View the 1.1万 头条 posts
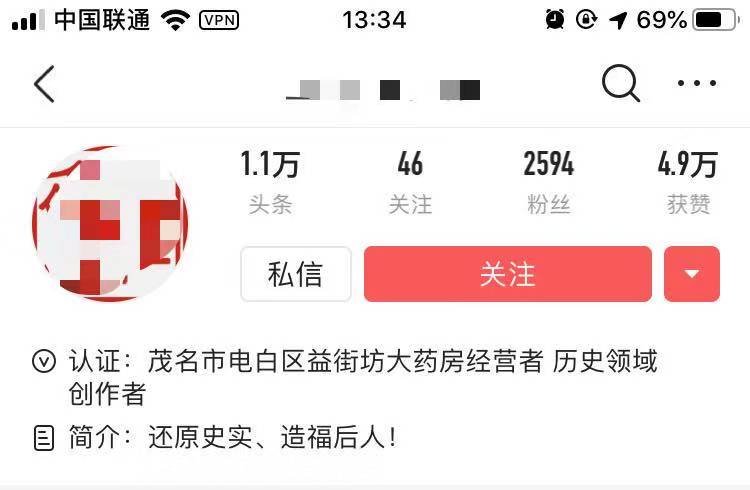This screenshot has height=490, width=750. (x=270, y=182)
